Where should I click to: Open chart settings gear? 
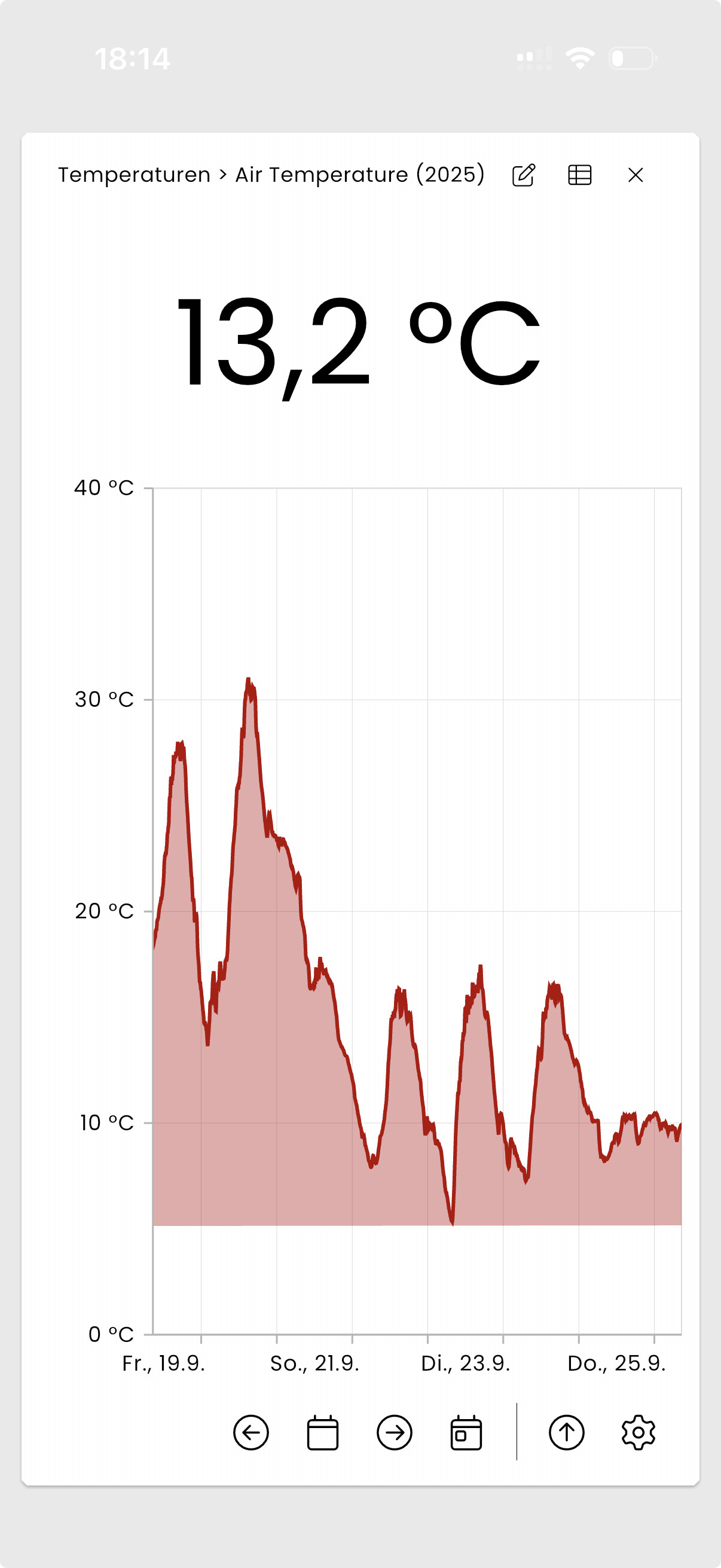point(638,1432)
